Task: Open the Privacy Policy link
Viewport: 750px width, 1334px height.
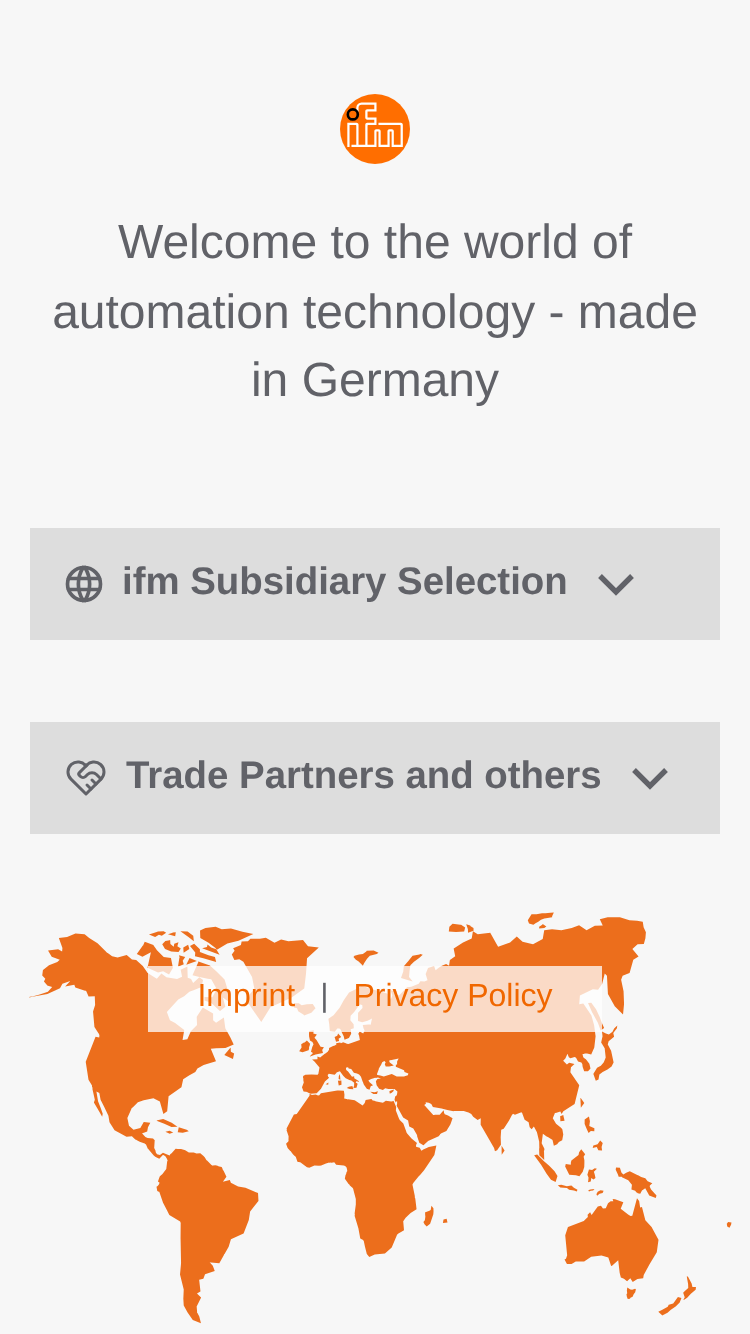Action: [x=453, y=996]
